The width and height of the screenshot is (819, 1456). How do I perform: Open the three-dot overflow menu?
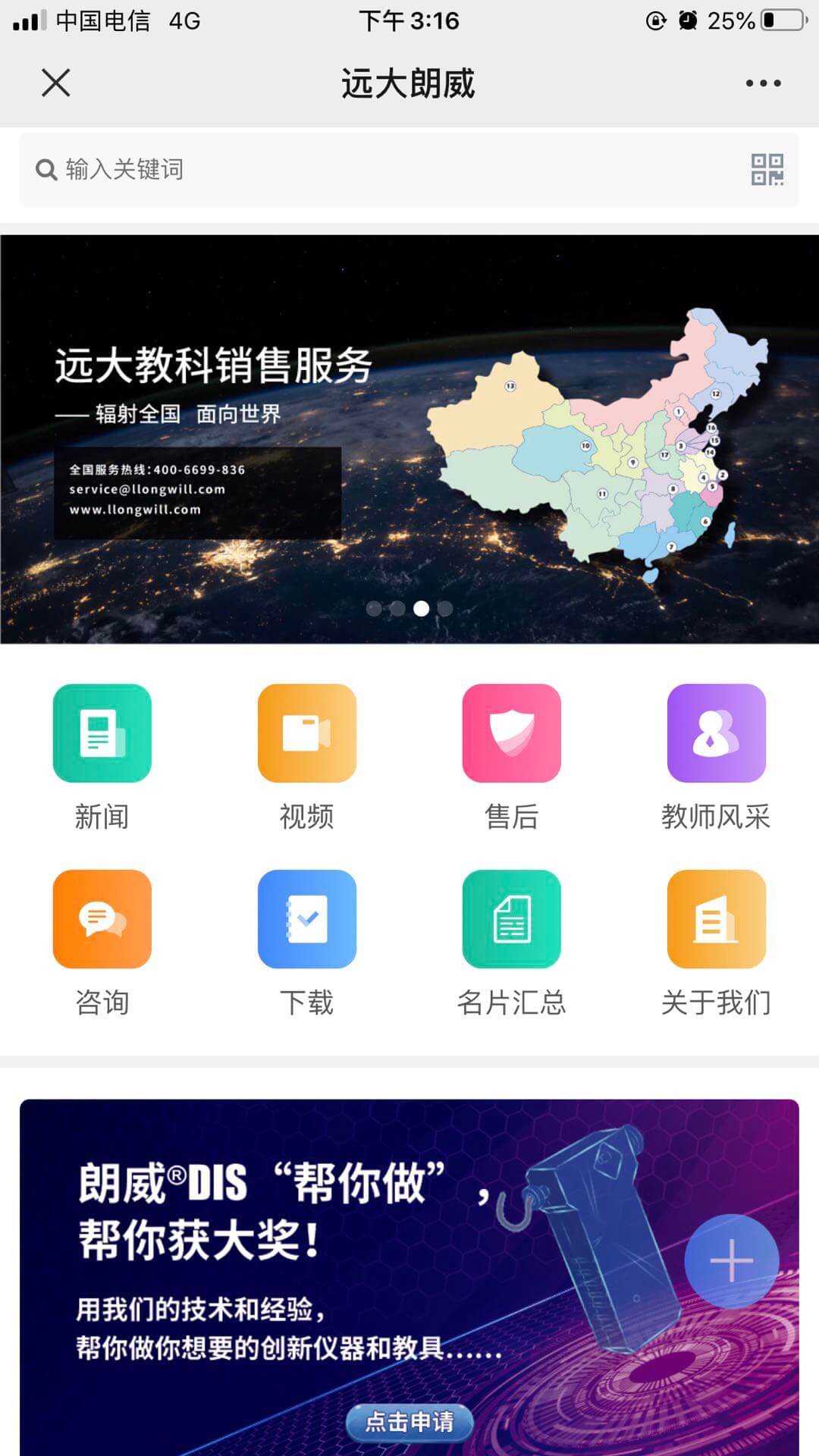[763, 83]
